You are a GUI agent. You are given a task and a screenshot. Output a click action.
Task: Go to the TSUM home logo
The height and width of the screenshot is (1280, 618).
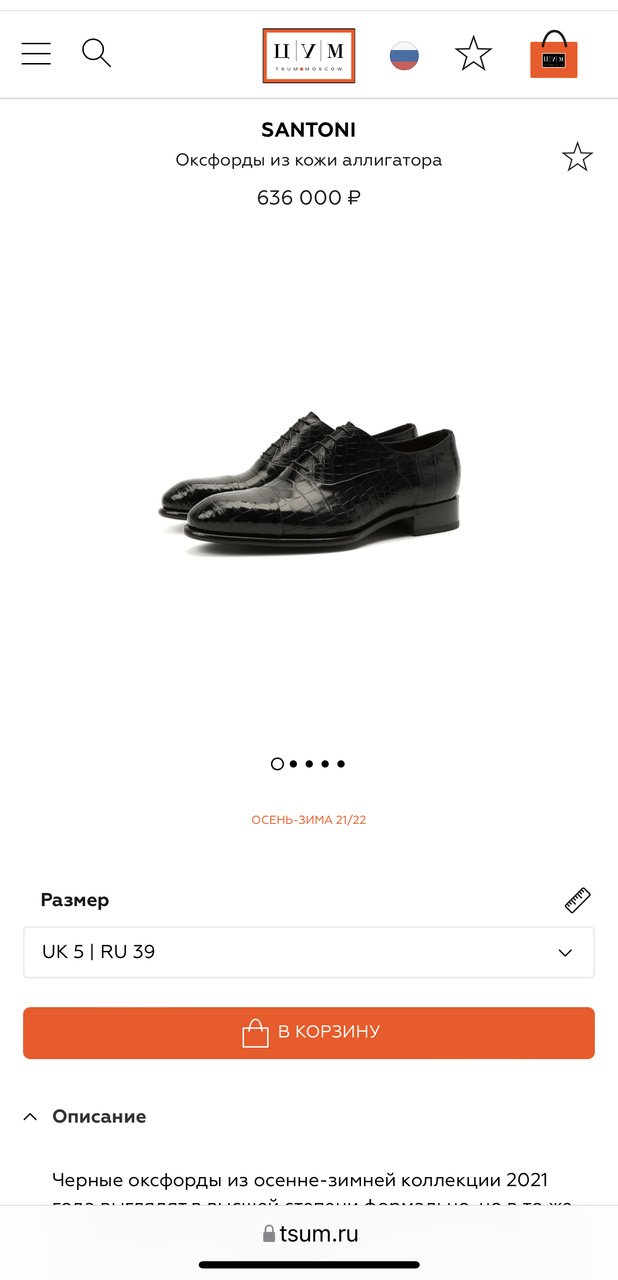tap(308, 55)
